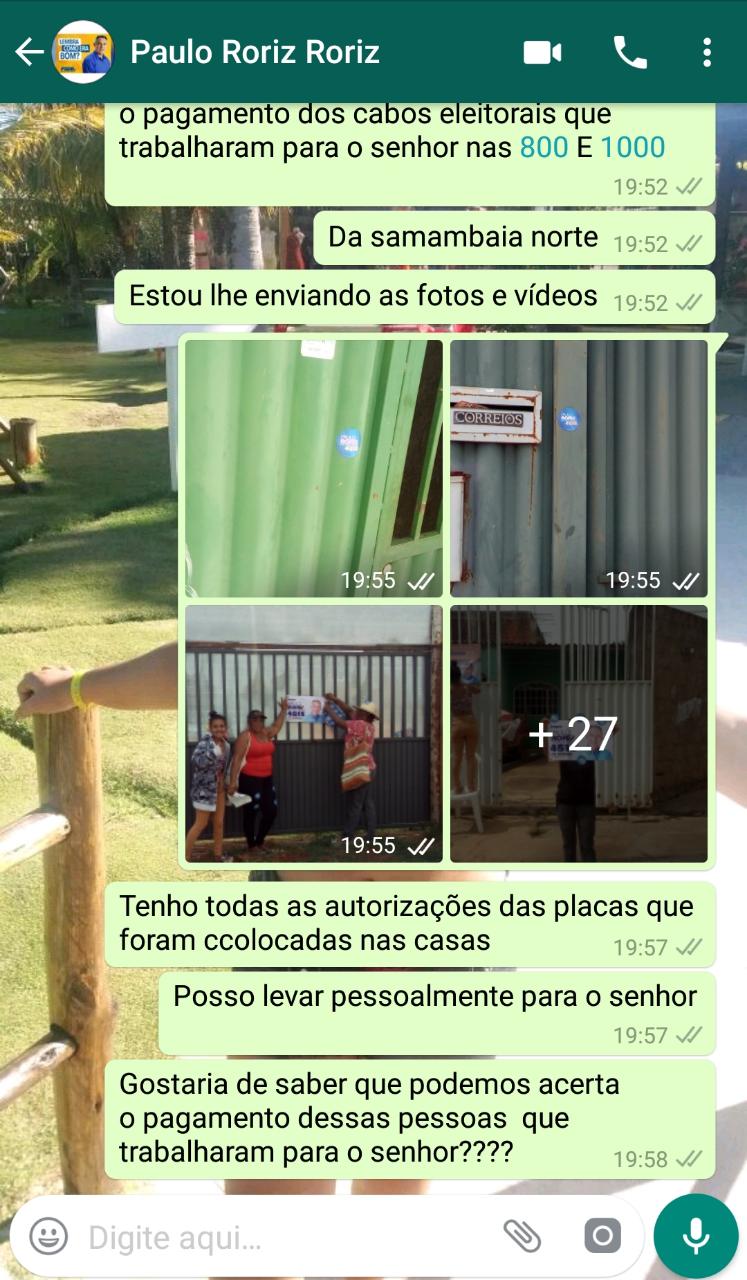This screenshot has height=1280, width=747.
Task: Start a video call with Paulo
Action: (x=542, y=52)
